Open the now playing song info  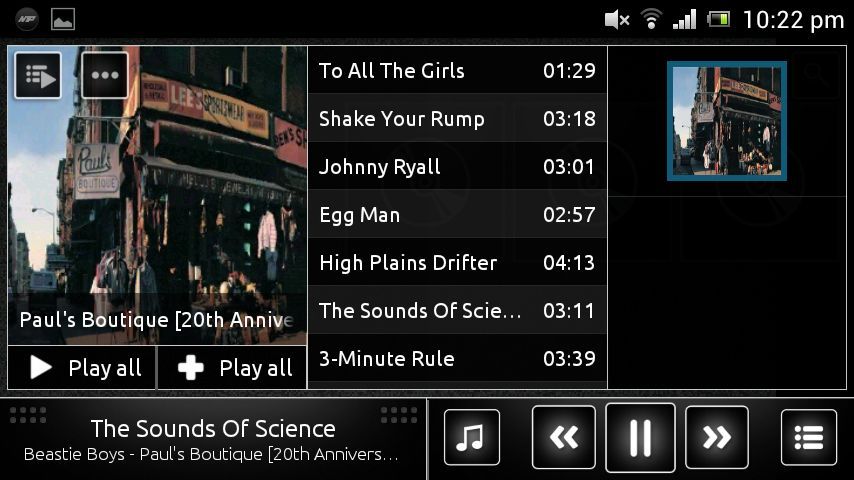click(x=212, y=440)
